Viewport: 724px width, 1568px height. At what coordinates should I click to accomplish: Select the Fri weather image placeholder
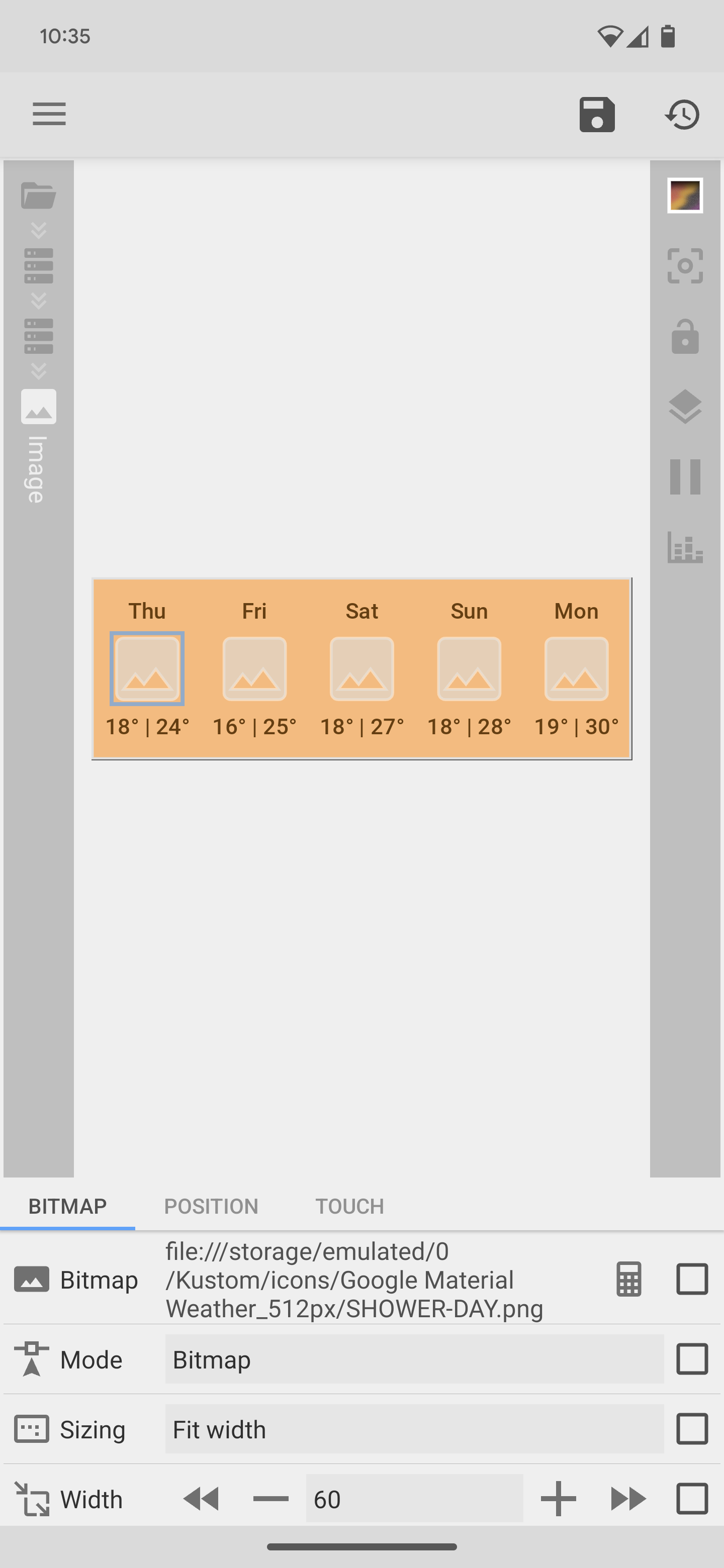tap(254, 669)
